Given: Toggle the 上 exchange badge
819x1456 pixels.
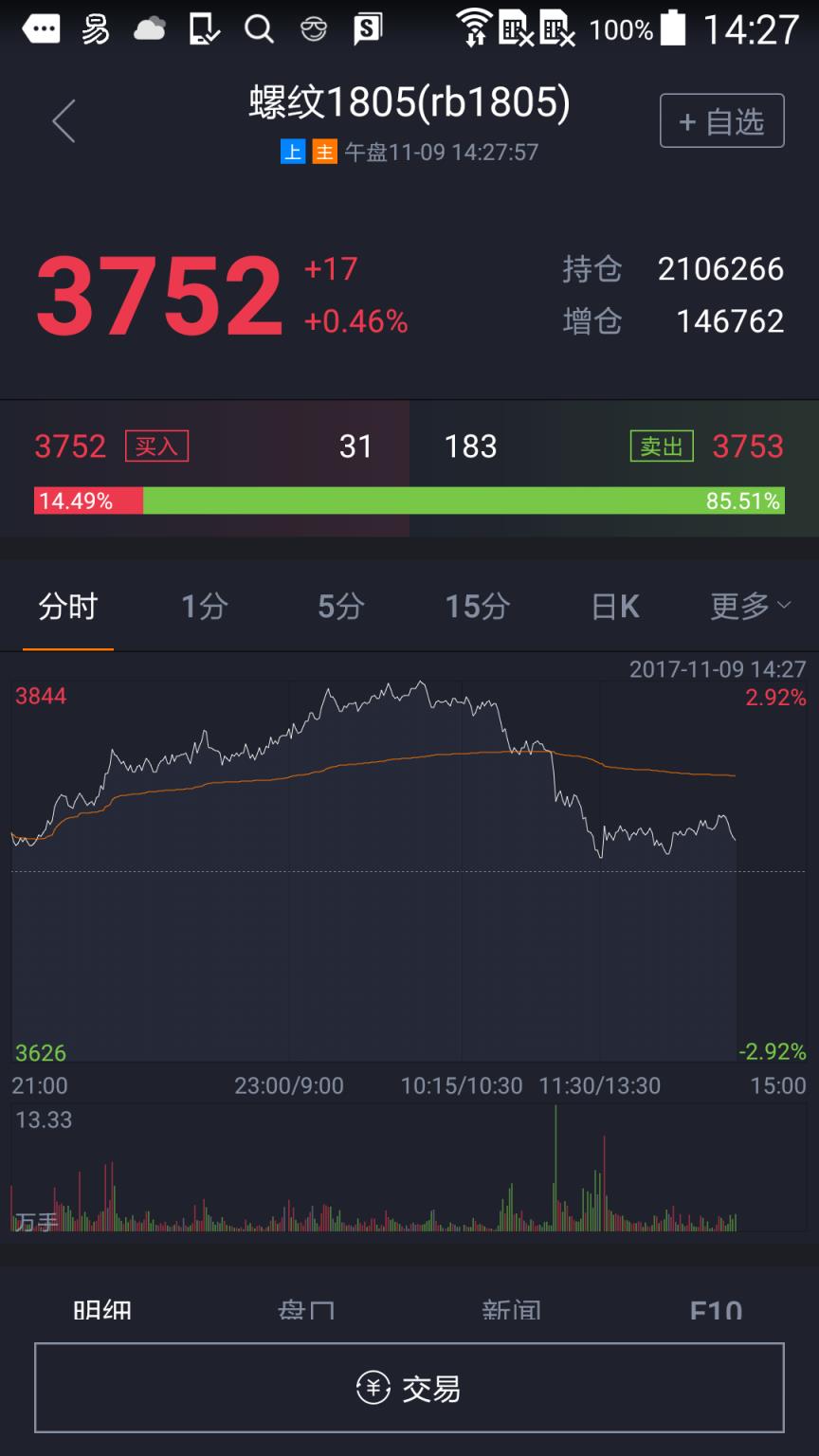Looking at the screenshot, I should [293, 152].
